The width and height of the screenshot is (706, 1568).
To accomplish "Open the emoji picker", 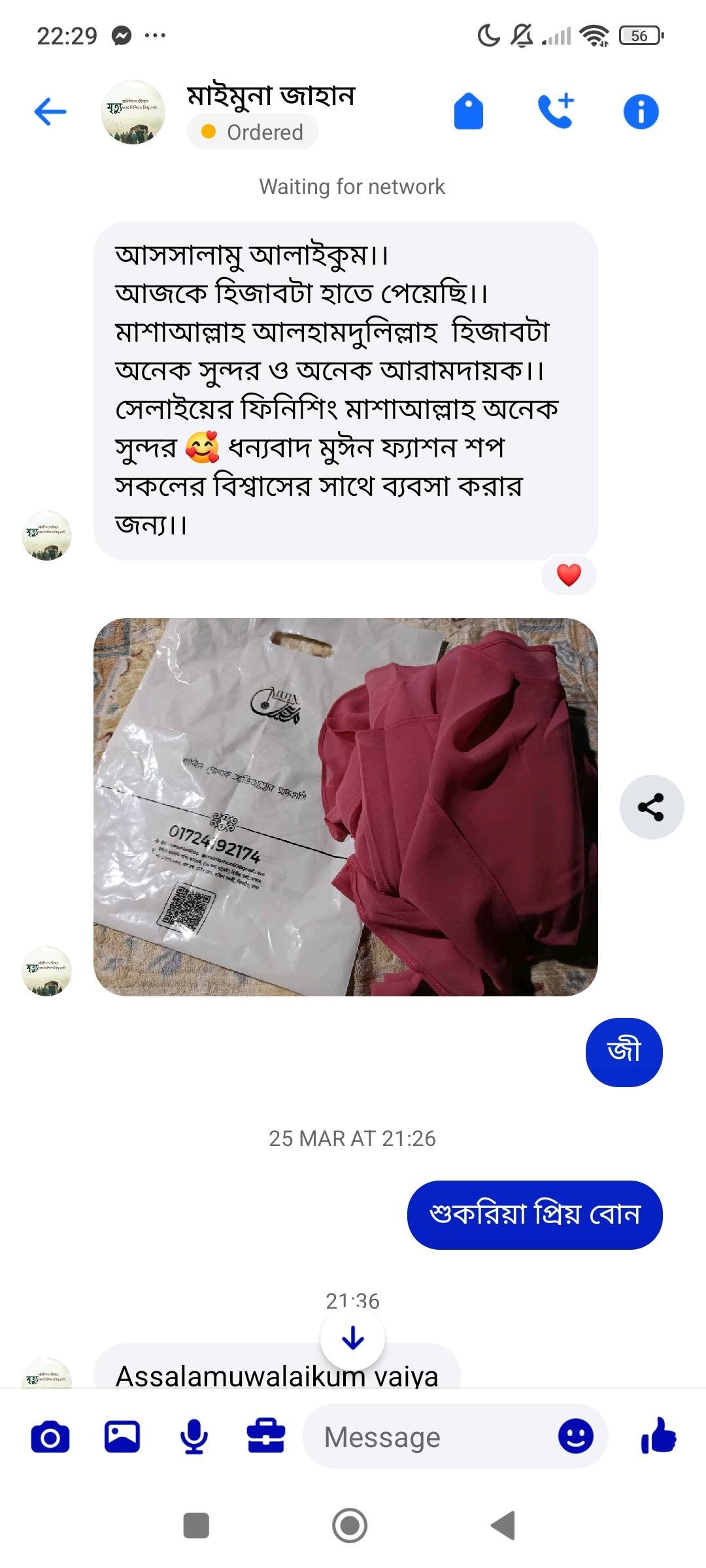I will point(576,1437).
